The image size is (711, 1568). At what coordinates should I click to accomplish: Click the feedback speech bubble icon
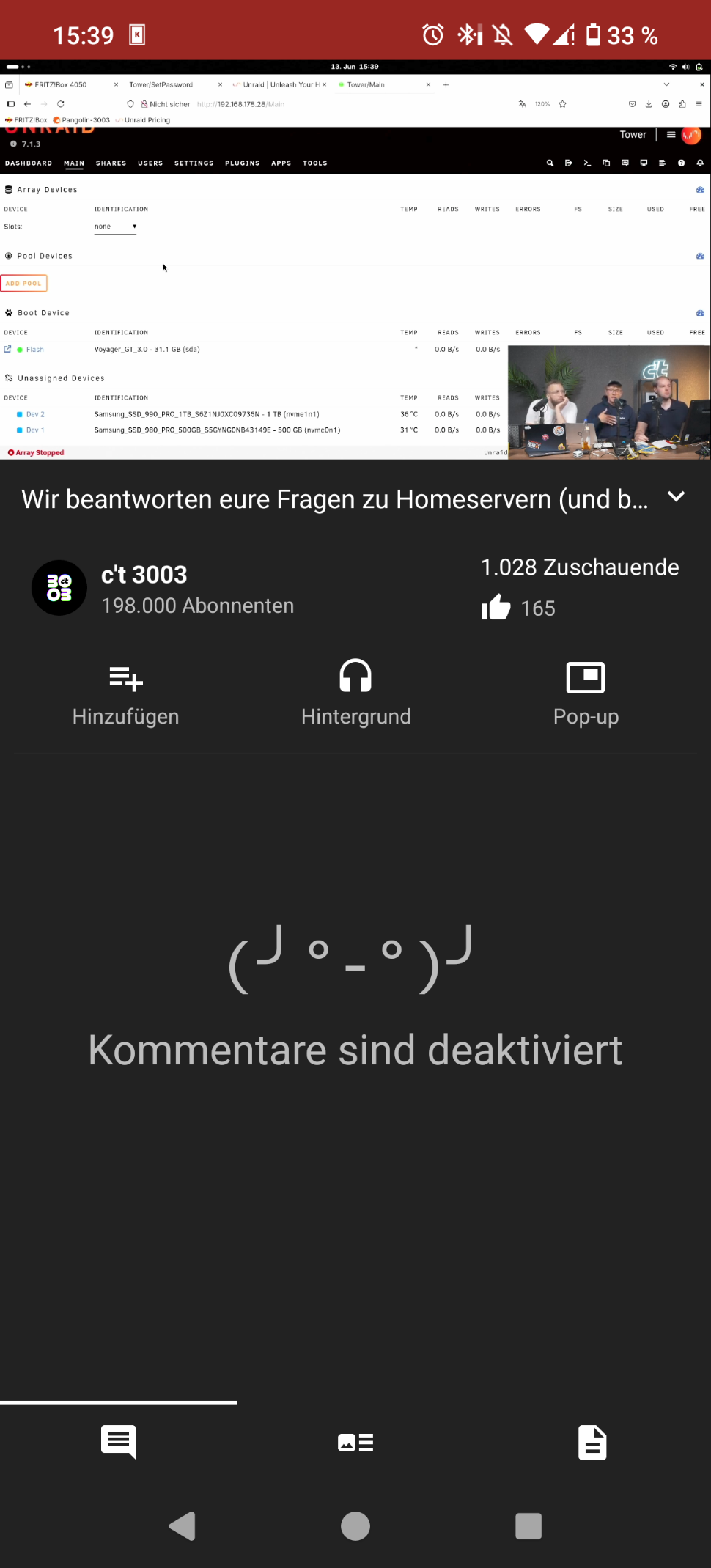click(625, 163)
